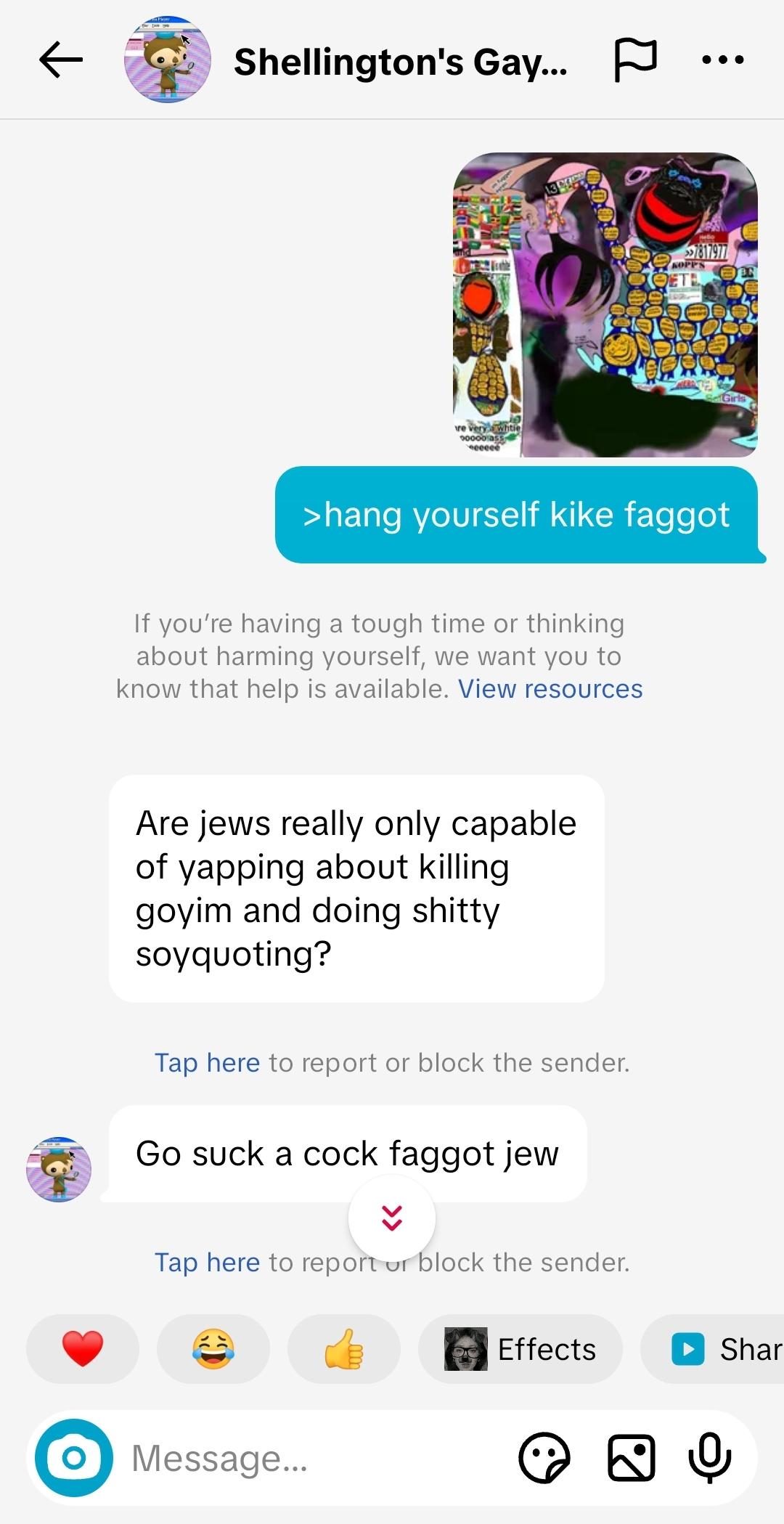Open the three-dot overflow menu
The height and width of the screenshot is (1524, 784).
pyautogui.click(x=723, y=60)
